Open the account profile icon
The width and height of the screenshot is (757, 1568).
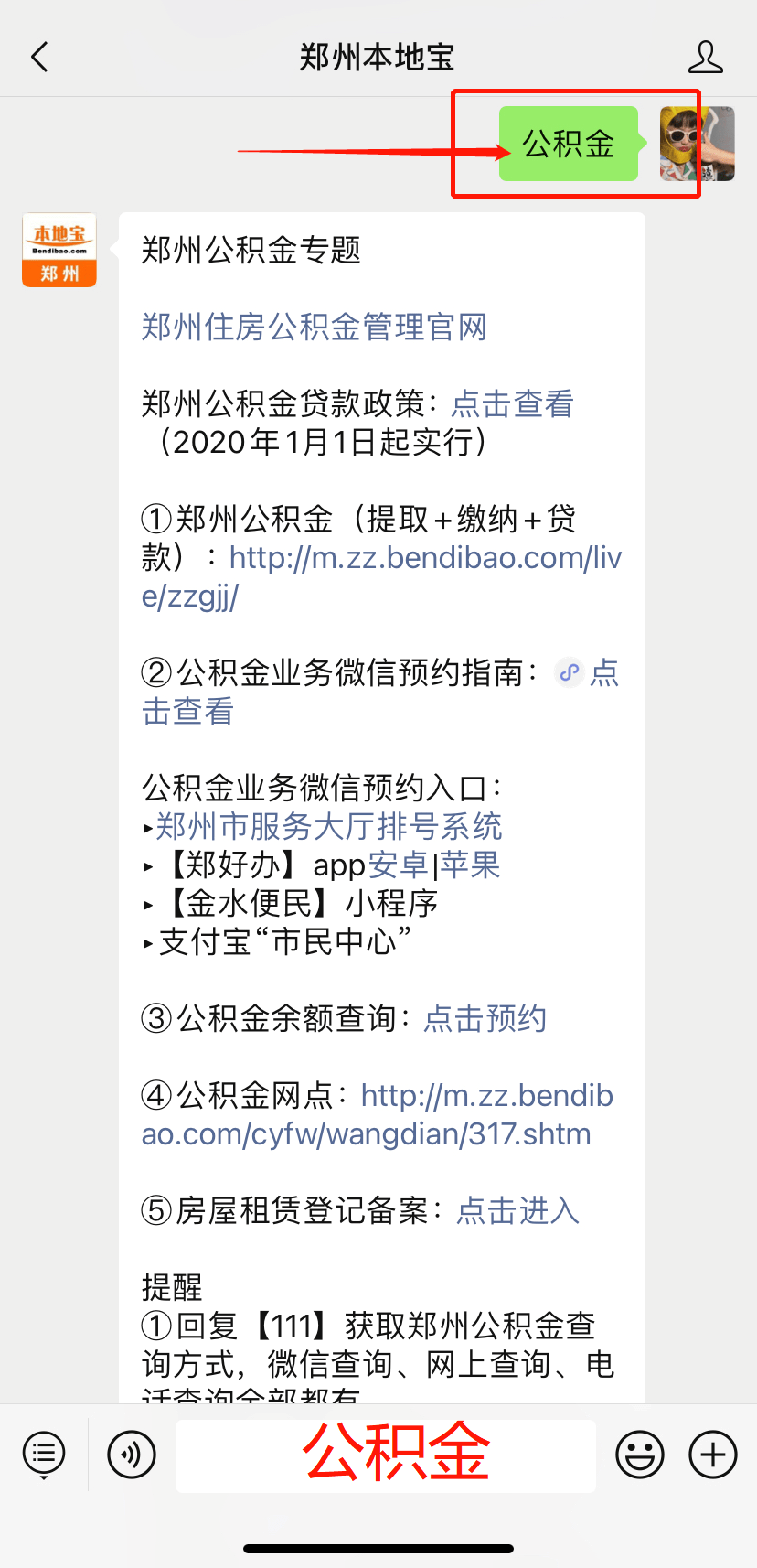pos(705,57)
